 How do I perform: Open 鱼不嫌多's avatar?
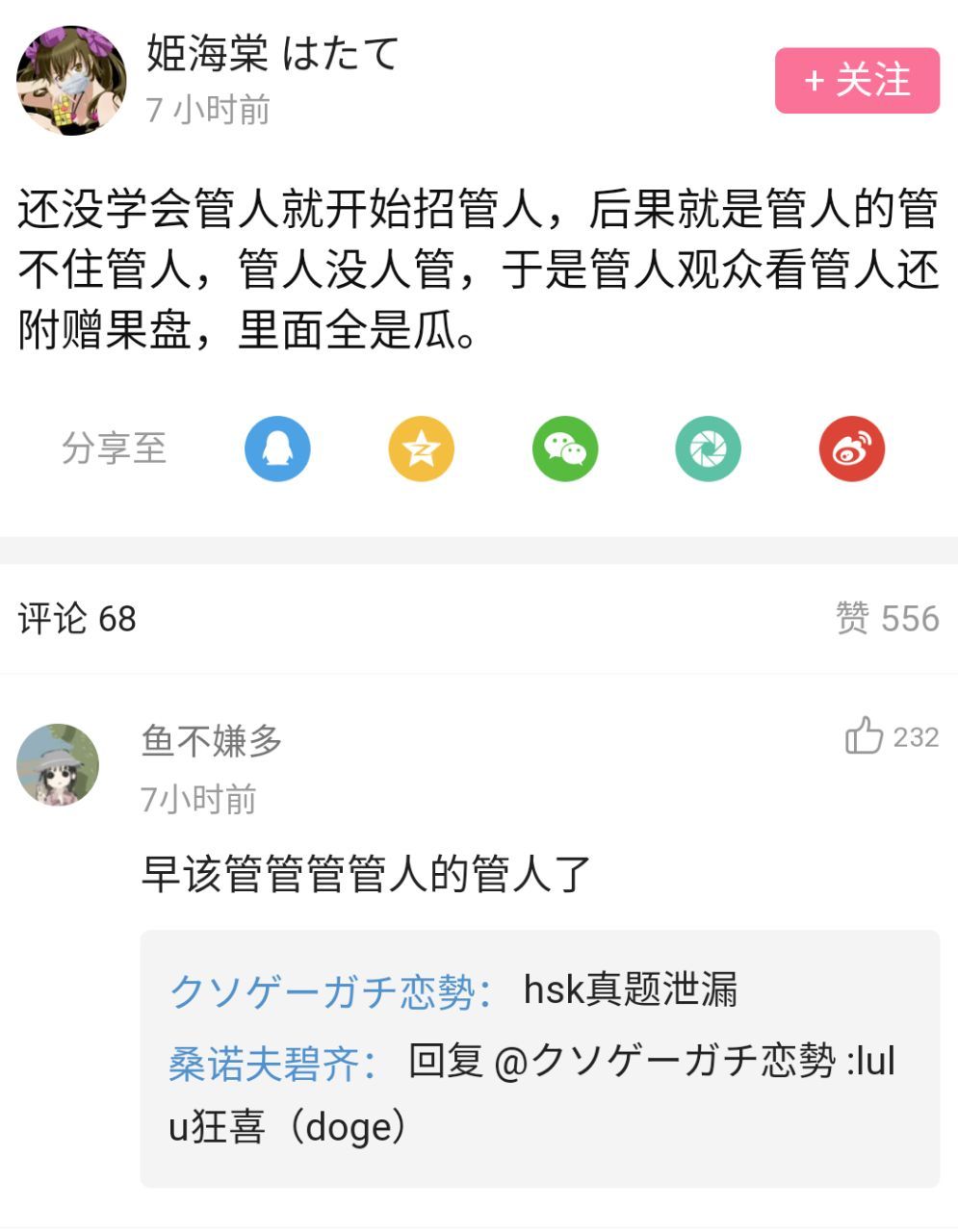click(x=59, y=765)
